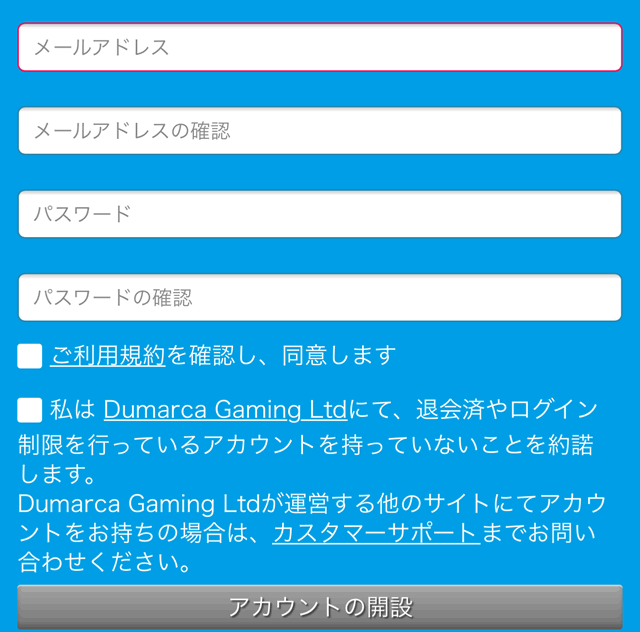Tap the メールアドレス email field
This screenshot has width=640, height=632.
pyautogui.click(x=320, y=48)
